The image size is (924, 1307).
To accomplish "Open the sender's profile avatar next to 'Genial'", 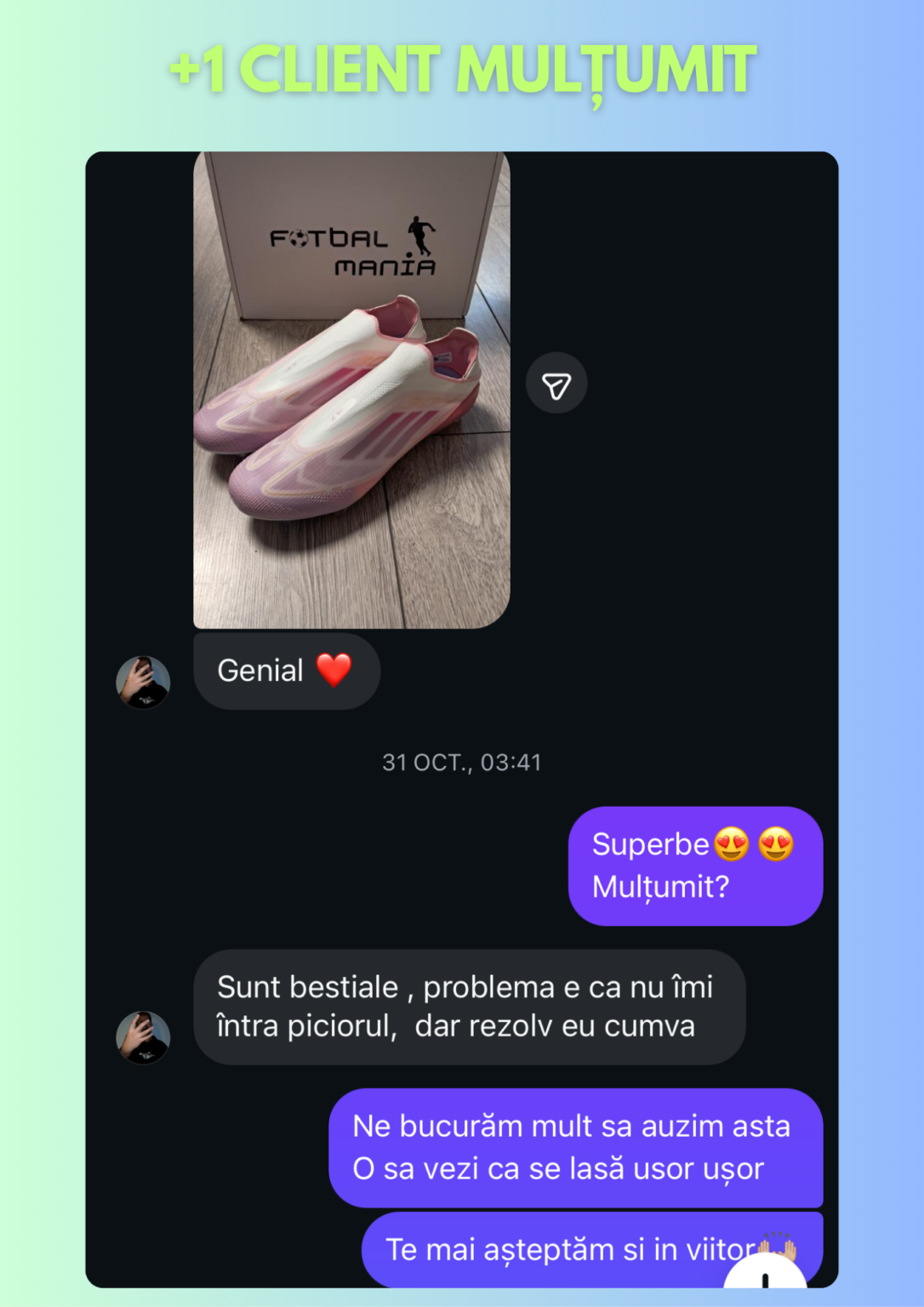I will point(143,682).
